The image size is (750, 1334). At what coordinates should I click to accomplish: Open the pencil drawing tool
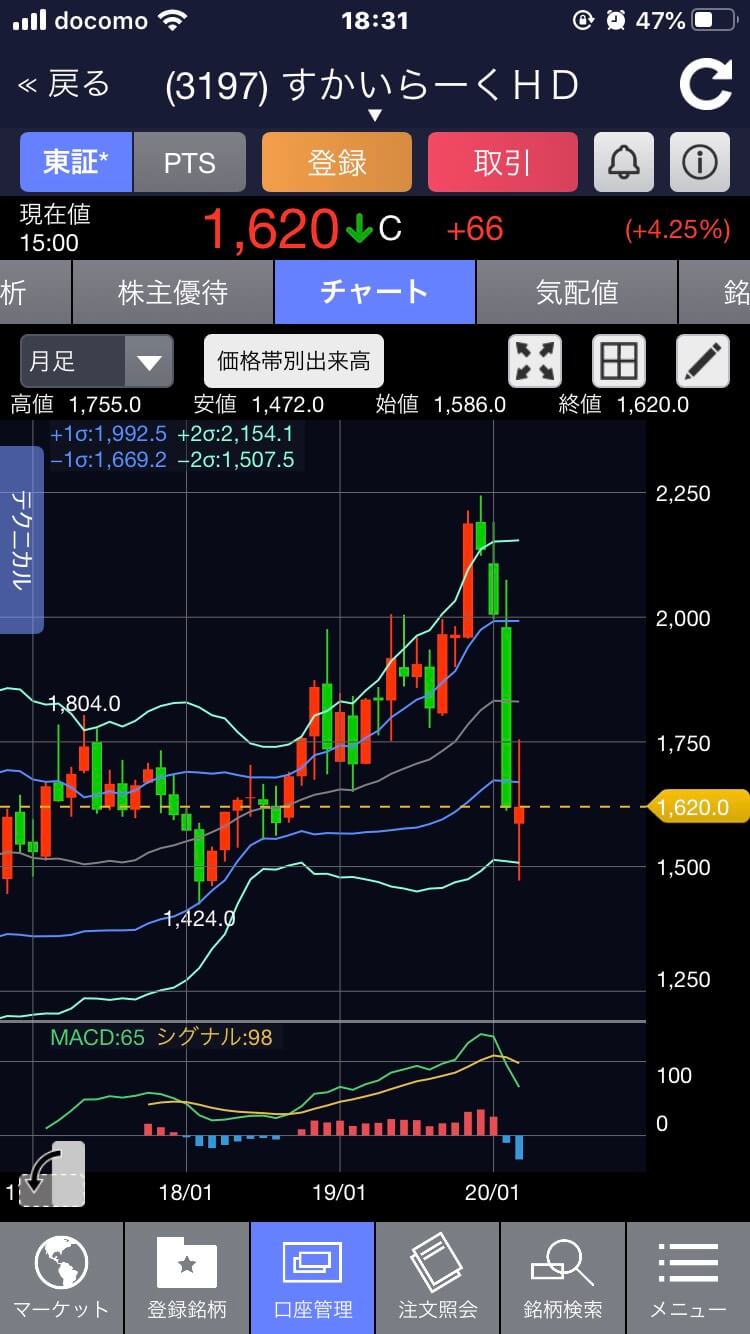click(702, 361)
